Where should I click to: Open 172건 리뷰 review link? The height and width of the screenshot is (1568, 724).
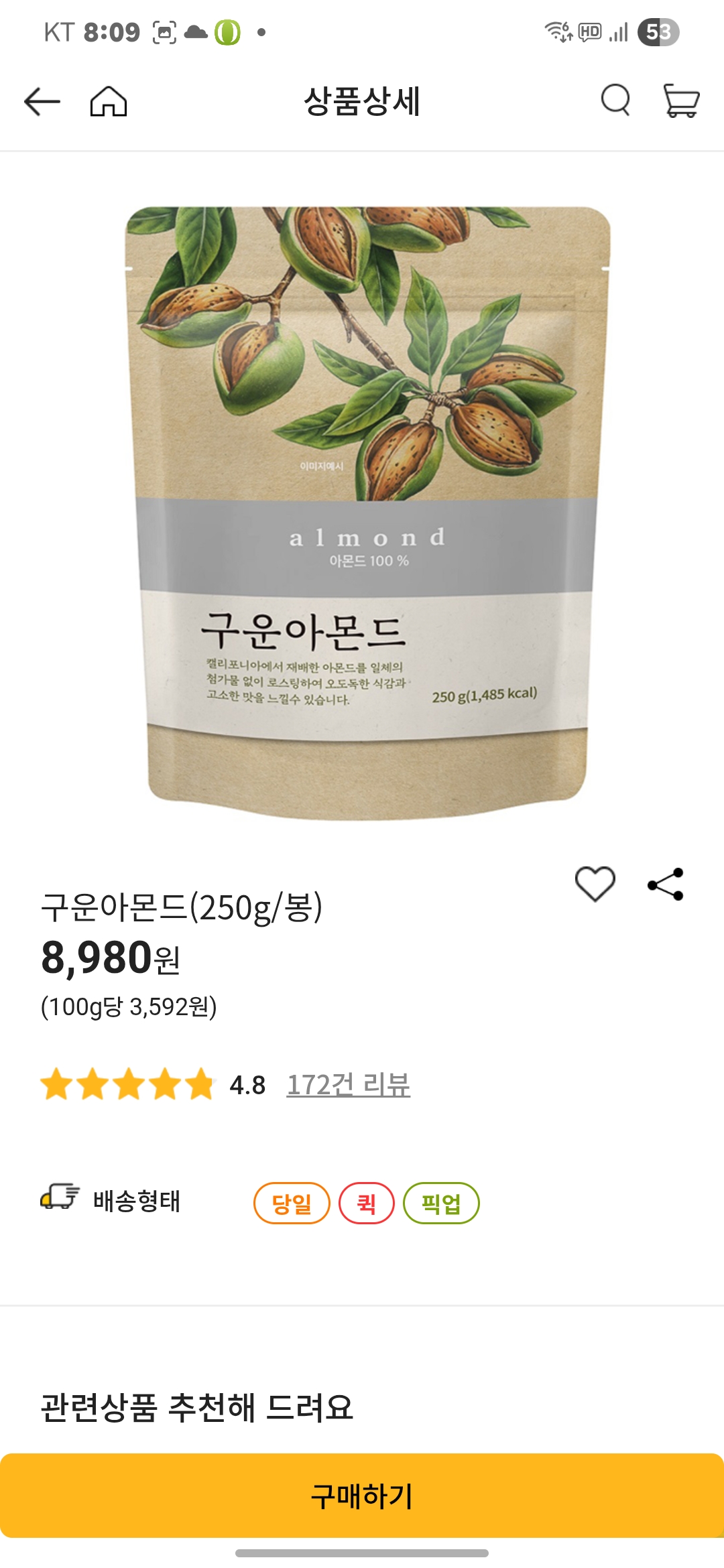pos(350,1084)
